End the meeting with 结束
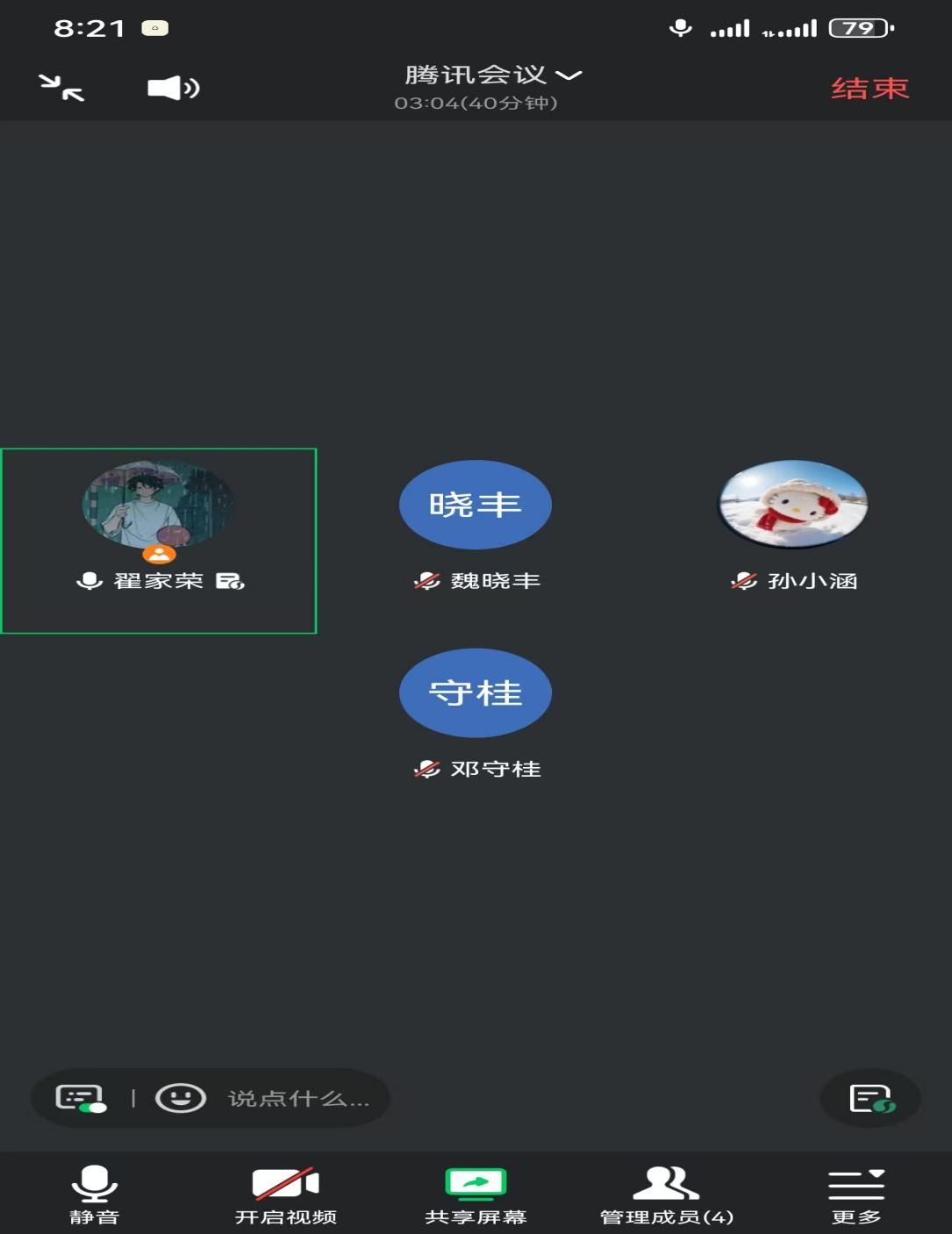Viewport: 952px width, 1234px height. pos(870,89)
